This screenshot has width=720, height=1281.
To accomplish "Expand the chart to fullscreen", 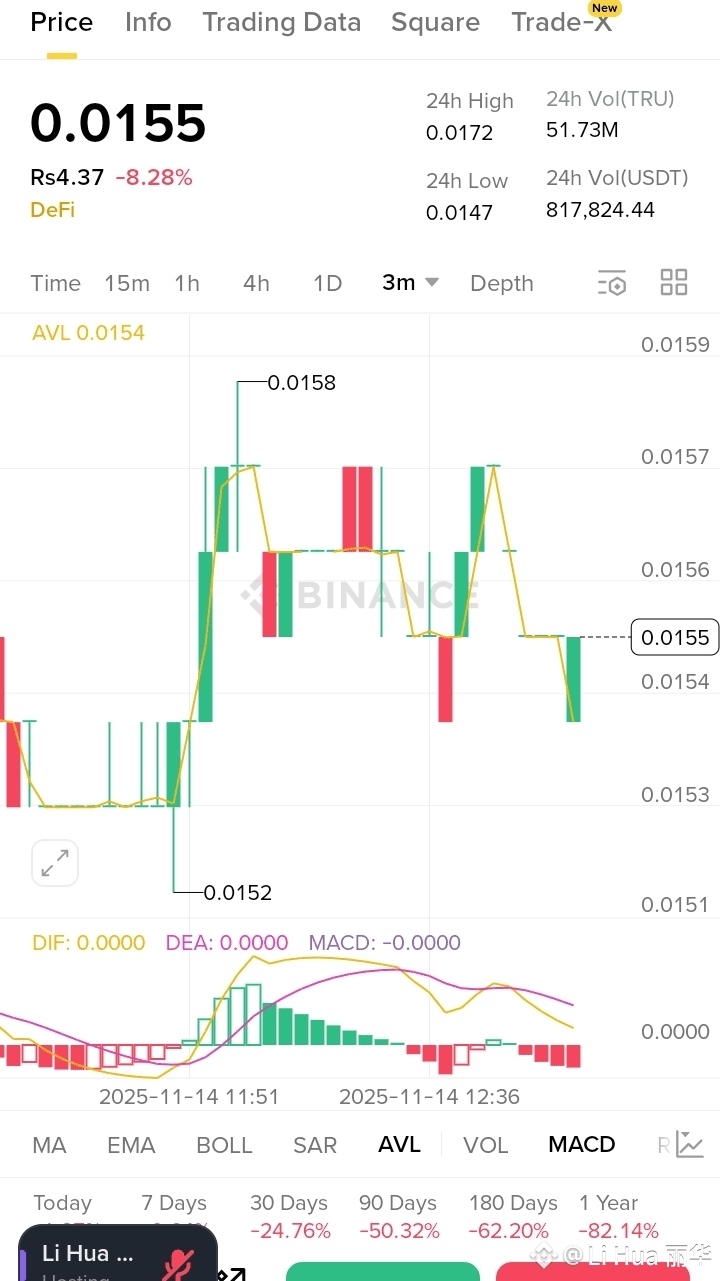I will point(55,862).
